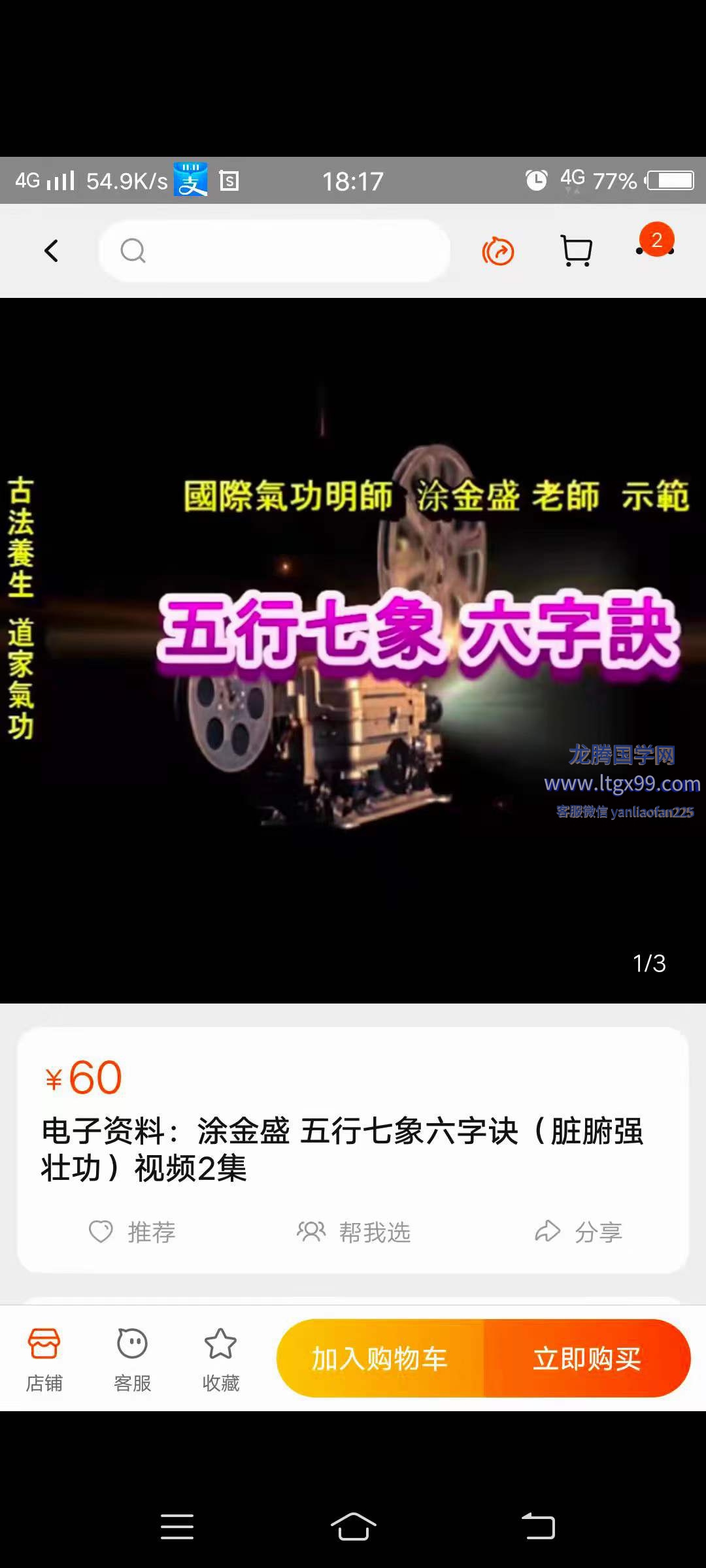Open the product image of 五行七象六字訣
The width and height of the screenshot is (706, 1568).
(353, 650)
